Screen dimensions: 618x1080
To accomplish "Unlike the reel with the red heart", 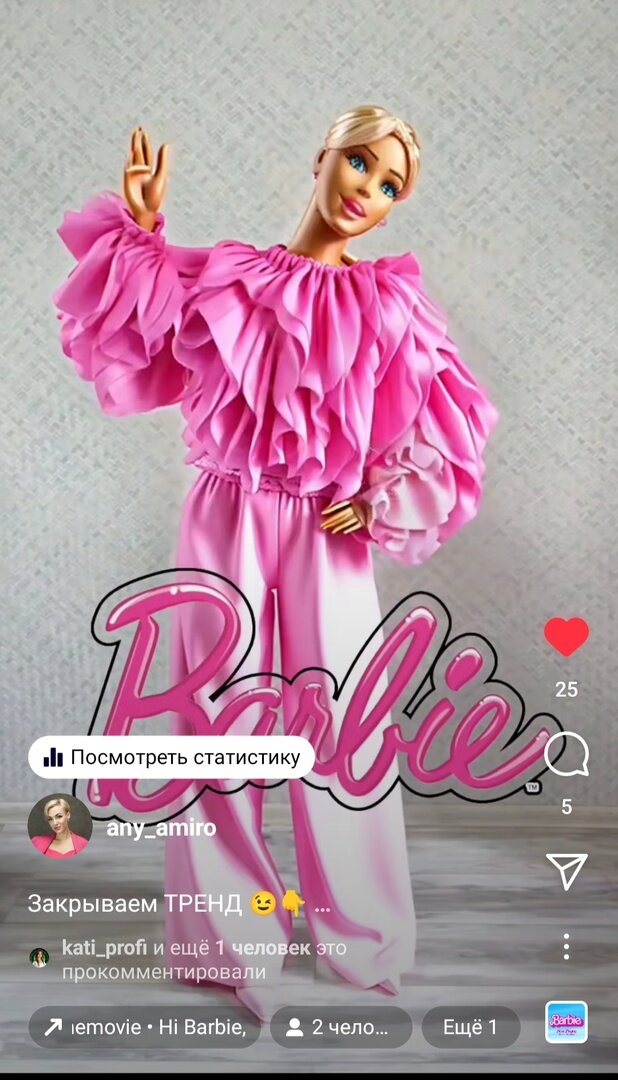I will (x=566, y=637).
